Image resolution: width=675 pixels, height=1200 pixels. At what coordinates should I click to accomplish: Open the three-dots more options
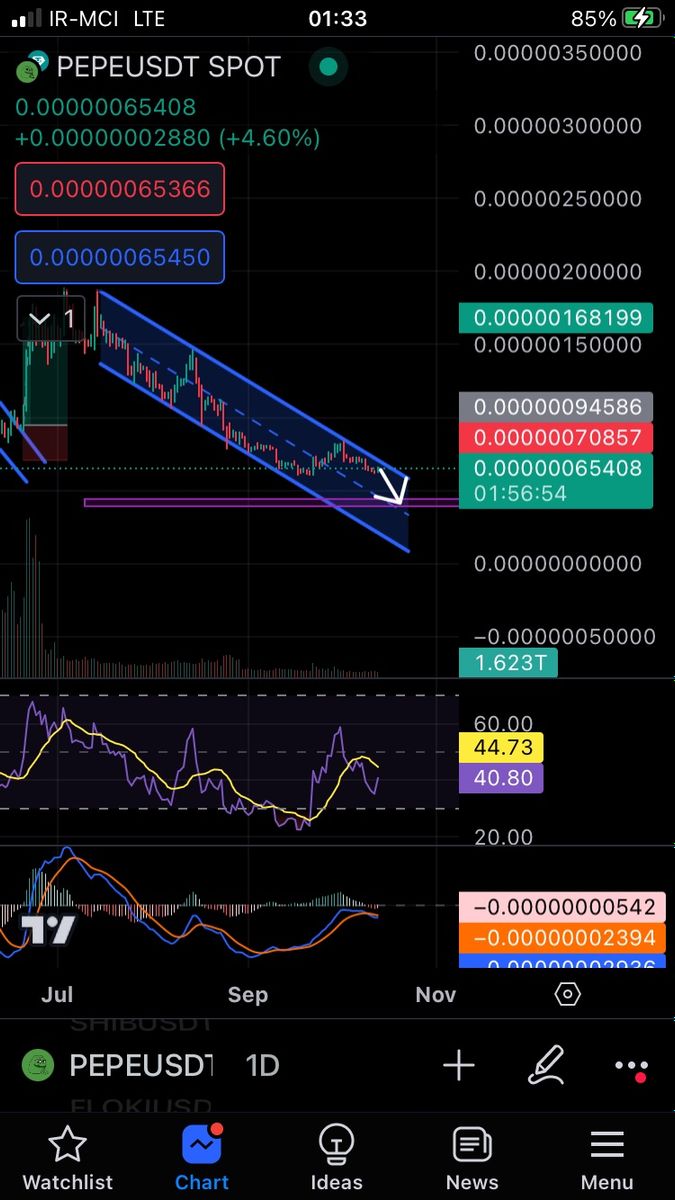[632, 1066]
